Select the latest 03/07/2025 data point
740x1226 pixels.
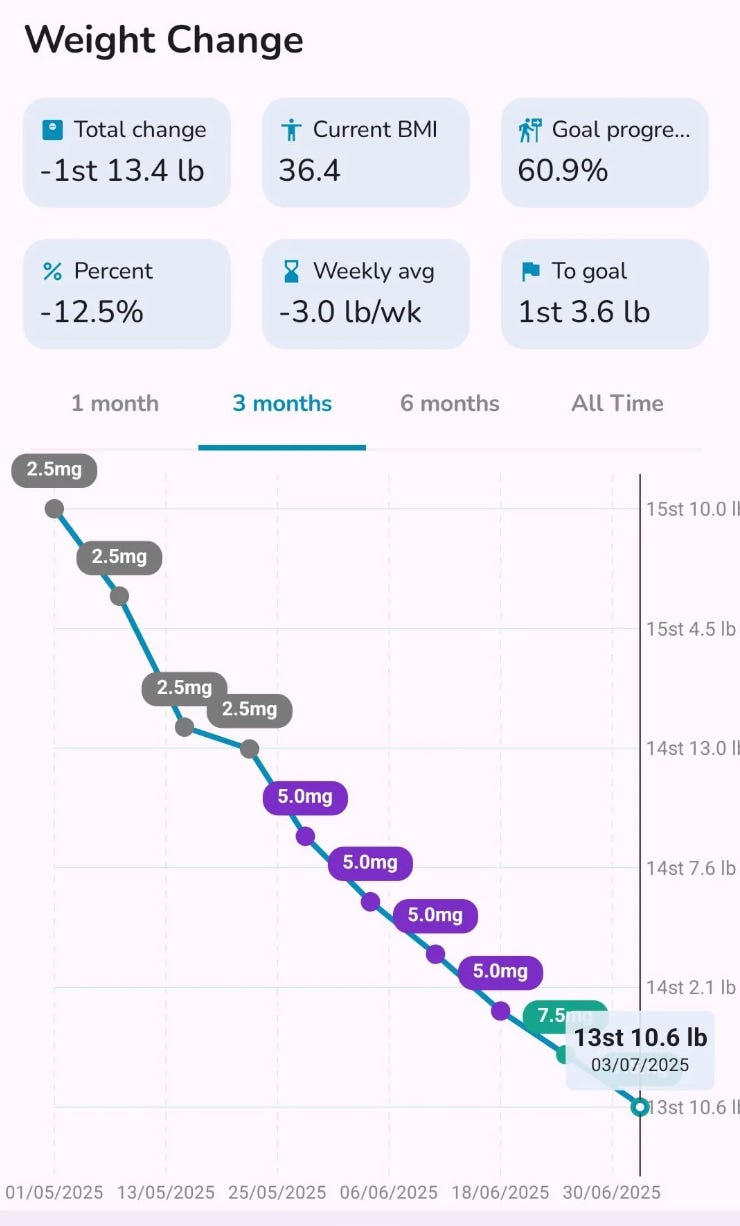coord(640,1107)
